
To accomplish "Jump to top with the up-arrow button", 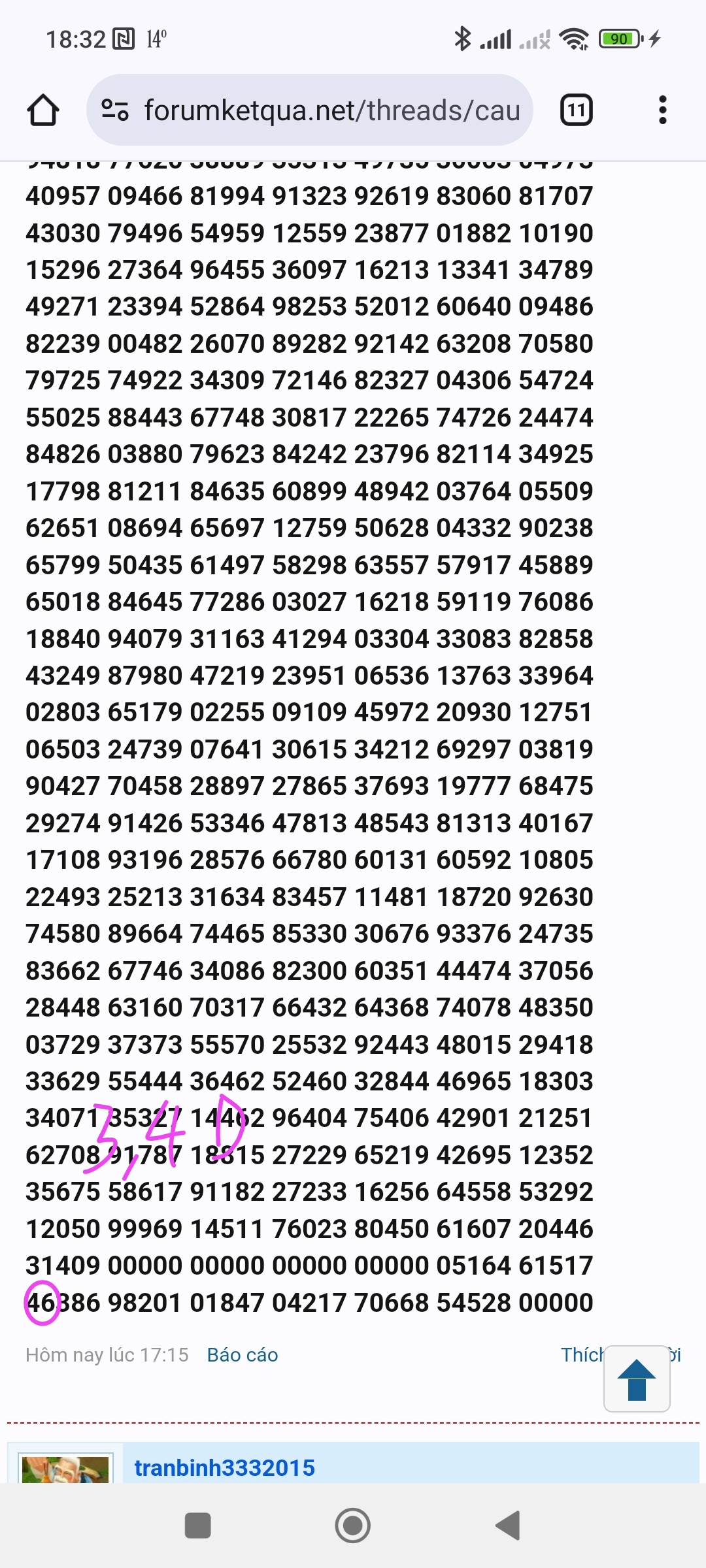I will pos(637,1379).
